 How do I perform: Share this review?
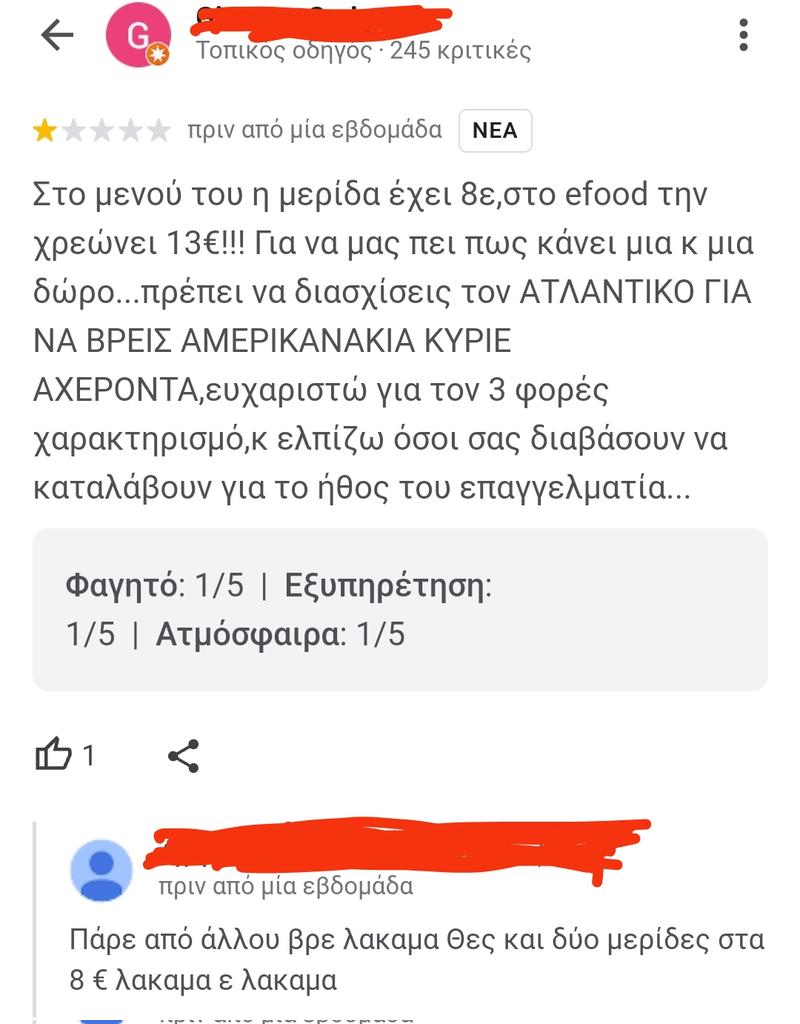point(183,756)
